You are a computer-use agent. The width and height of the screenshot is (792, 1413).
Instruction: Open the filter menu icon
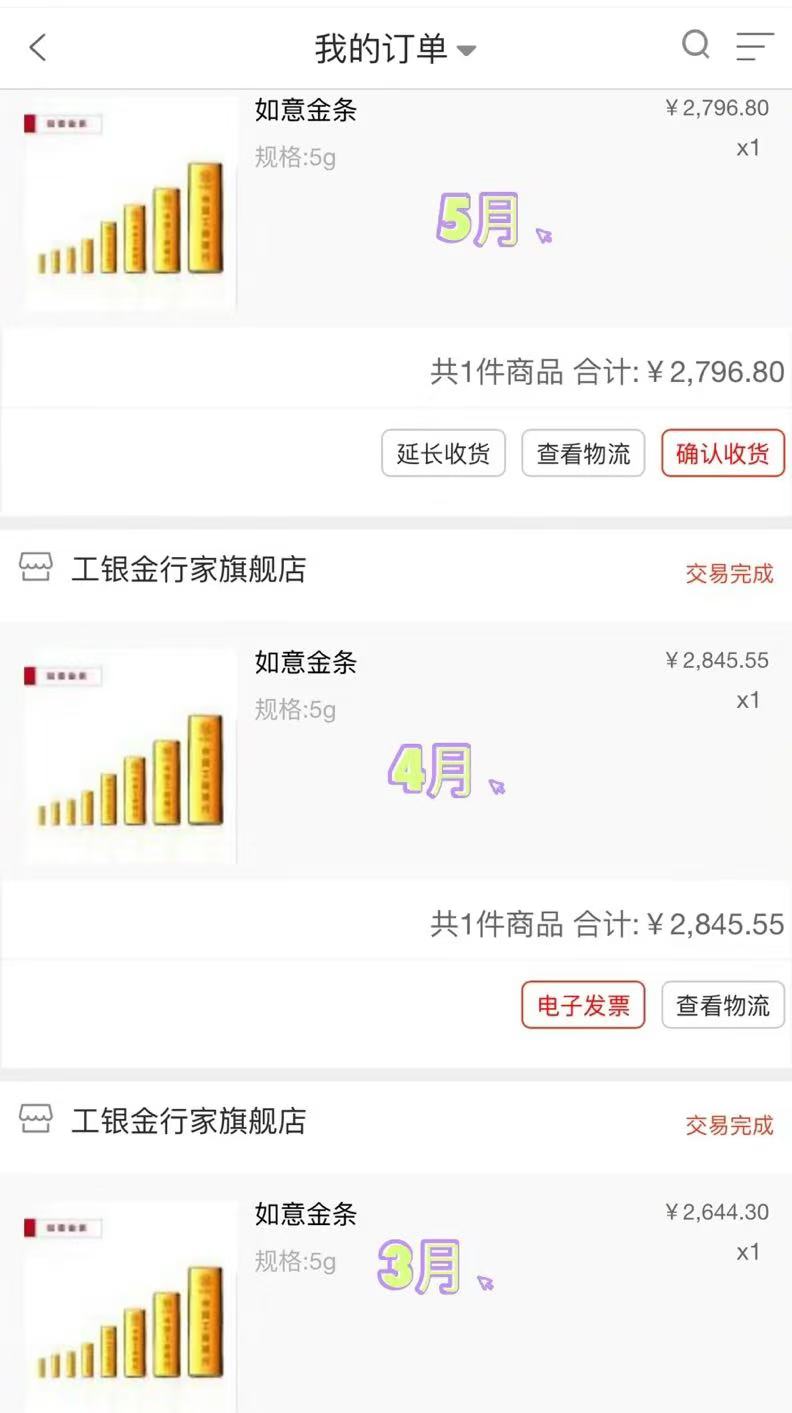(755, 46)
